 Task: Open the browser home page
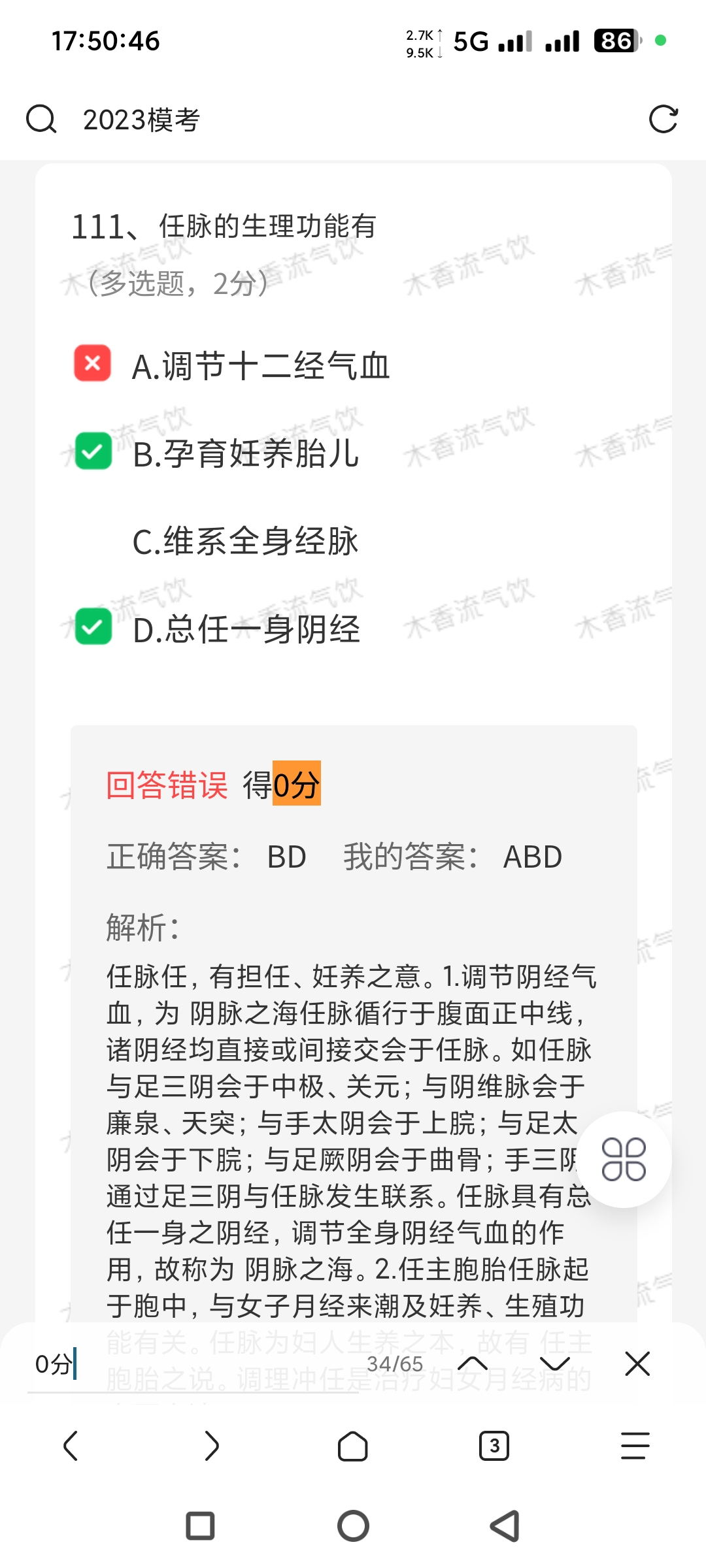point(353,1446)
